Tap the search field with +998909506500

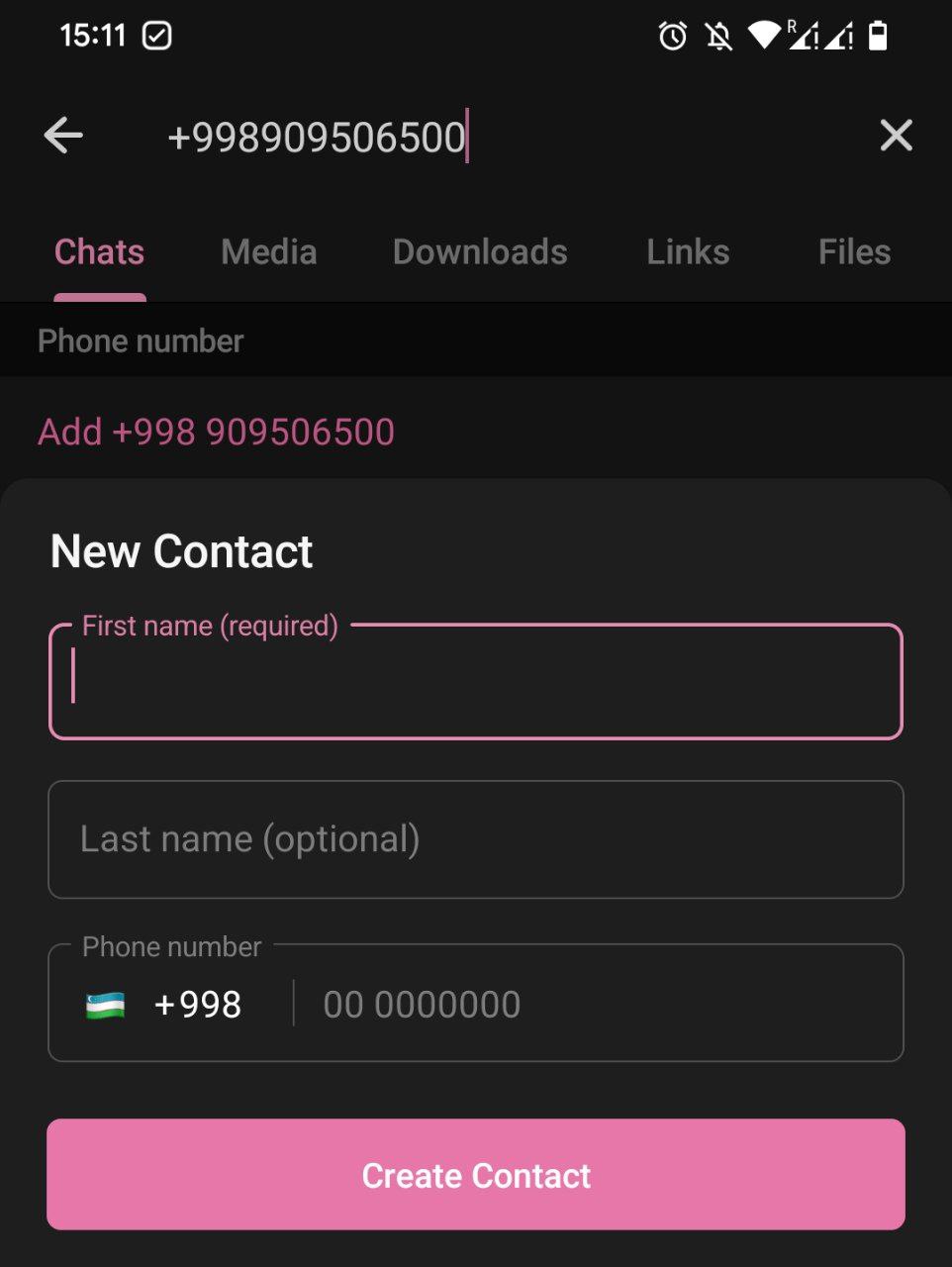445,137
